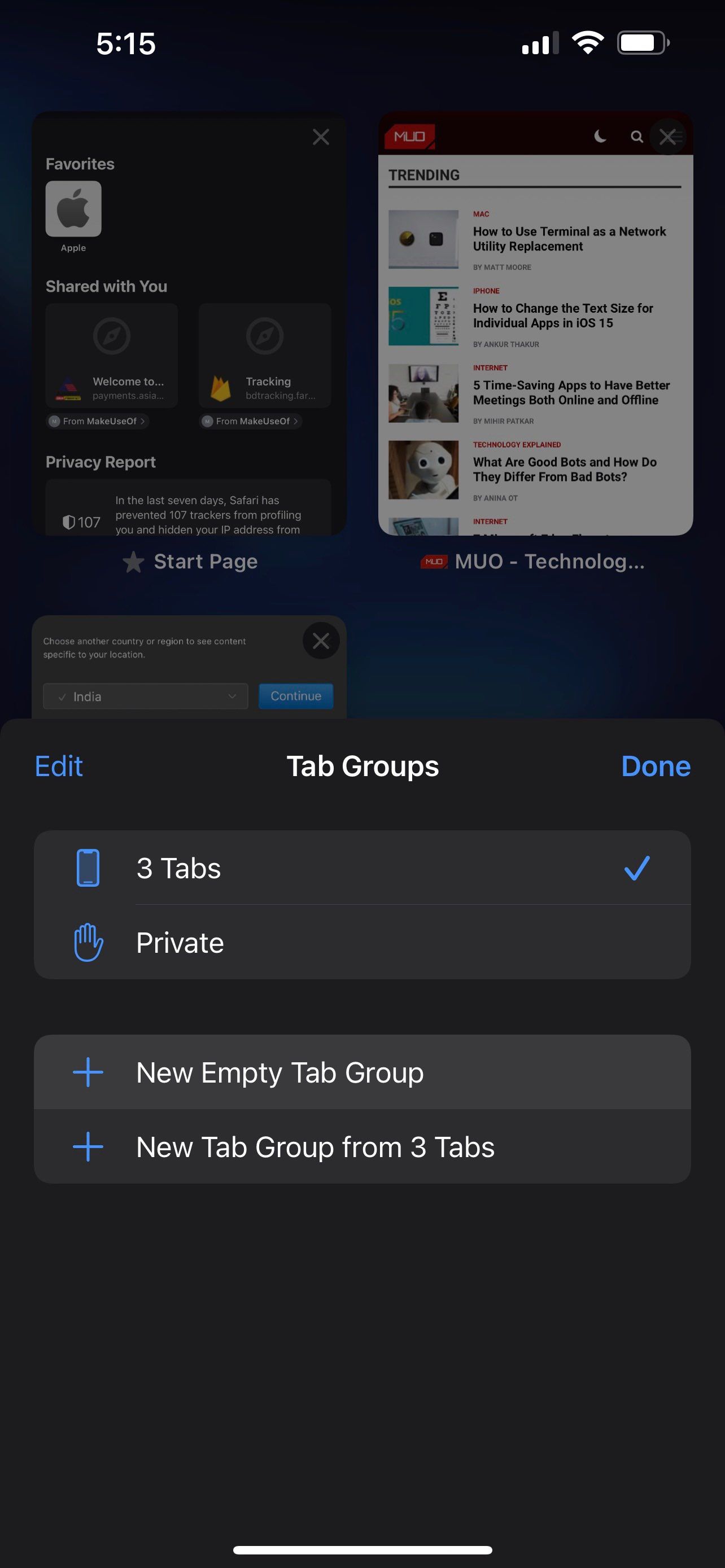Create a New Empty Tab Group
Viewport: 725px width, 1568px height.
(x=361, y=1072)
